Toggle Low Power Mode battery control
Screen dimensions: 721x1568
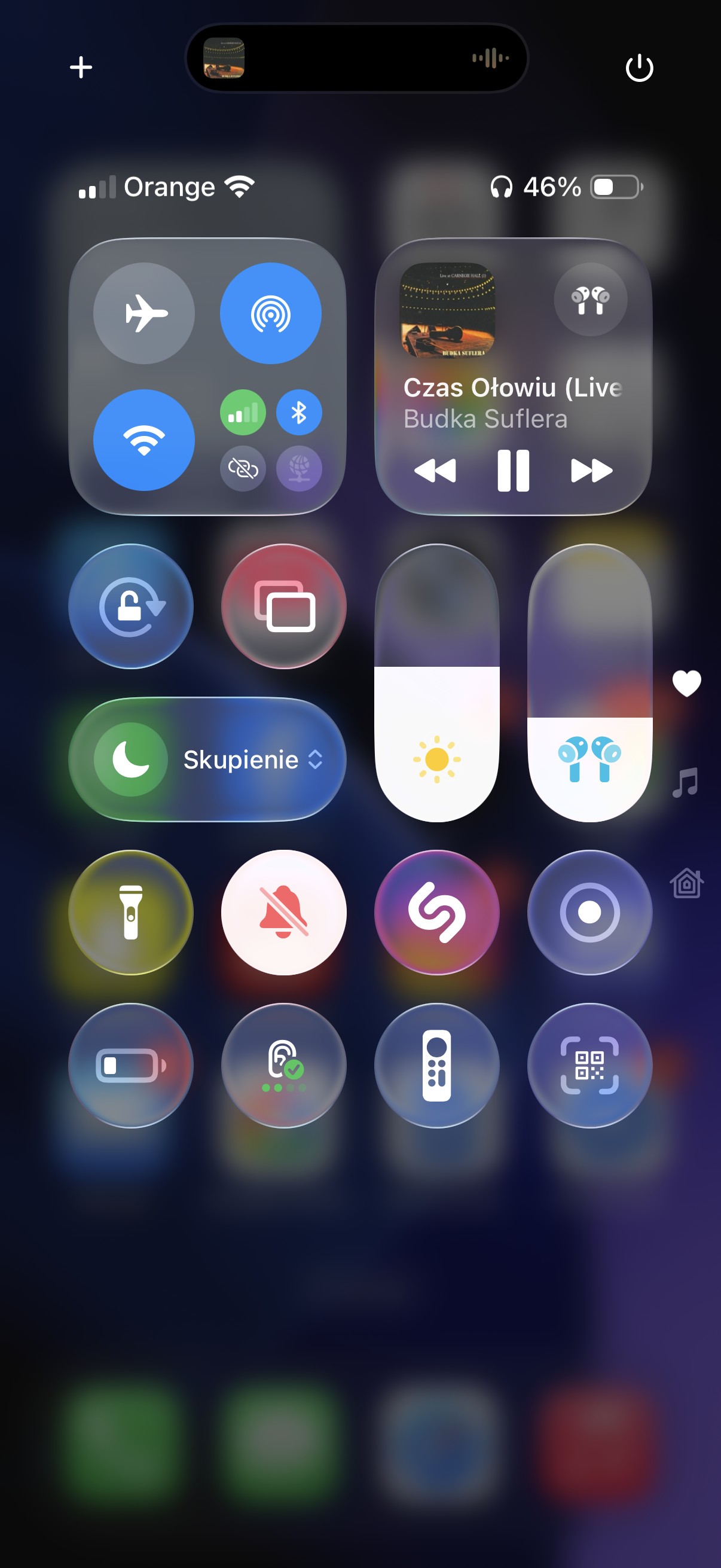(x=131, y=1065)
